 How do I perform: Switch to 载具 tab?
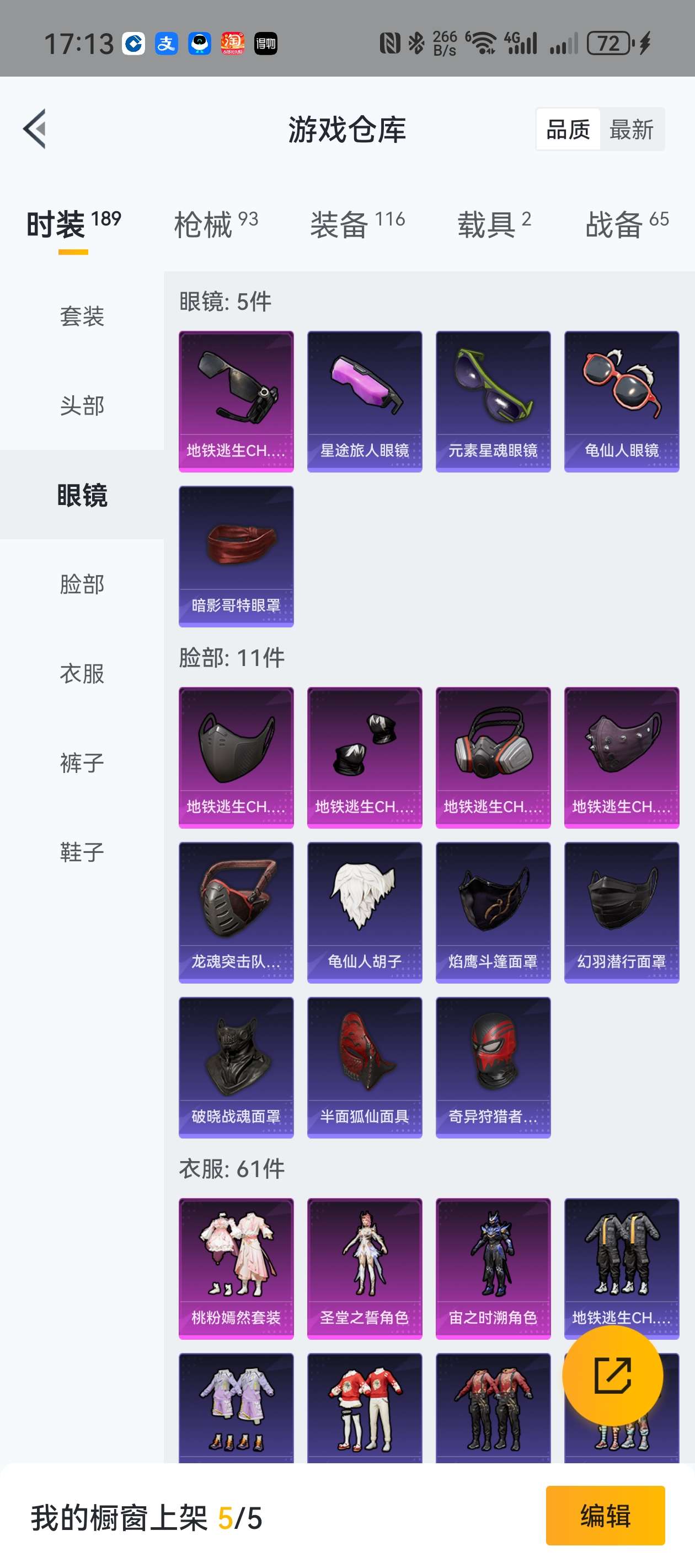[x=494, y=224]
